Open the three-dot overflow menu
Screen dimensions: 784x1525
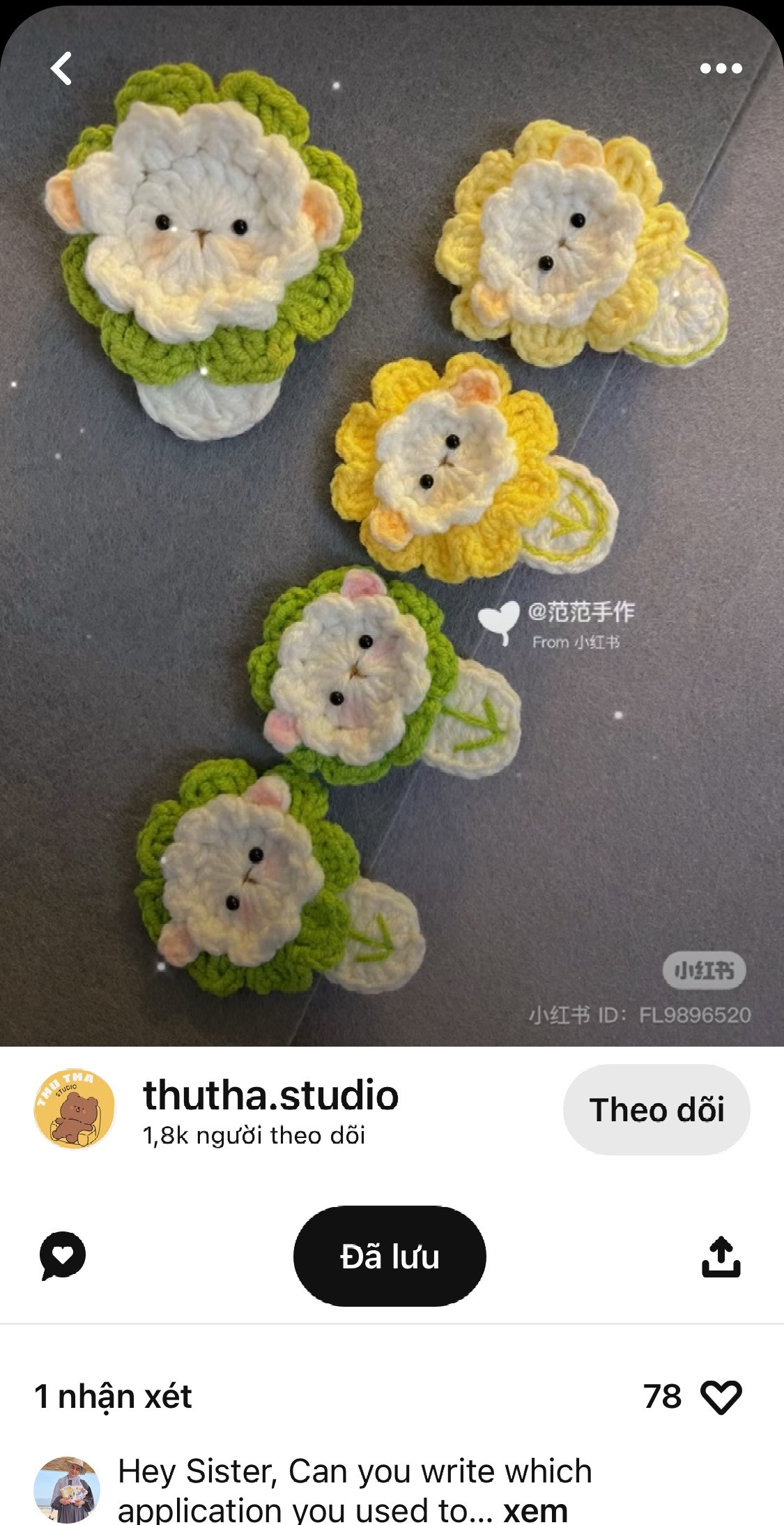[x=721, y=68]
